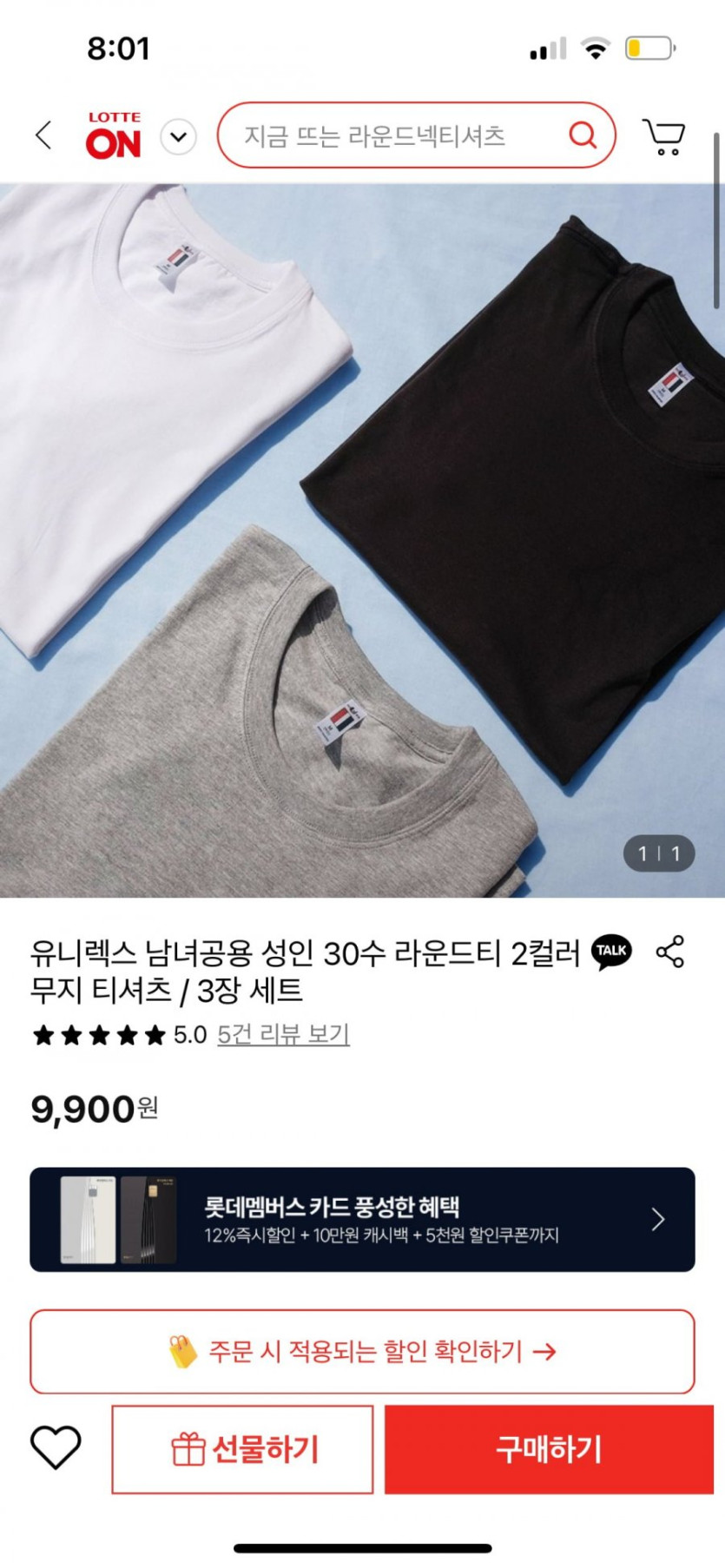This screenshot has height=1568, width=725.
Task: Open 롯데멤버스 카드 풍성한 혜택 banner
Action: [362, 1219]
